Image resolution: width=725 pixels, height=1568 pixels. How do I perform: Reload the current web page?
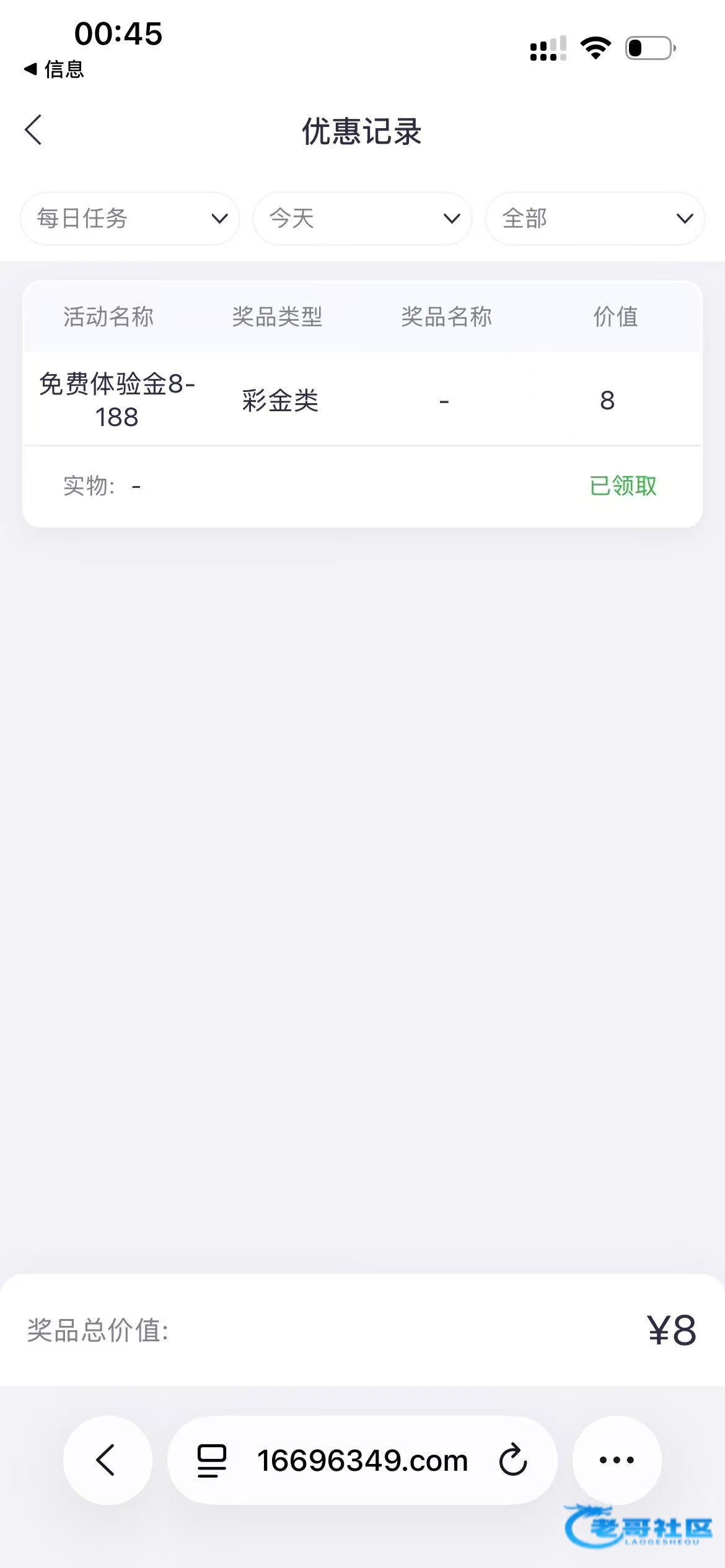pos(513,1460)
